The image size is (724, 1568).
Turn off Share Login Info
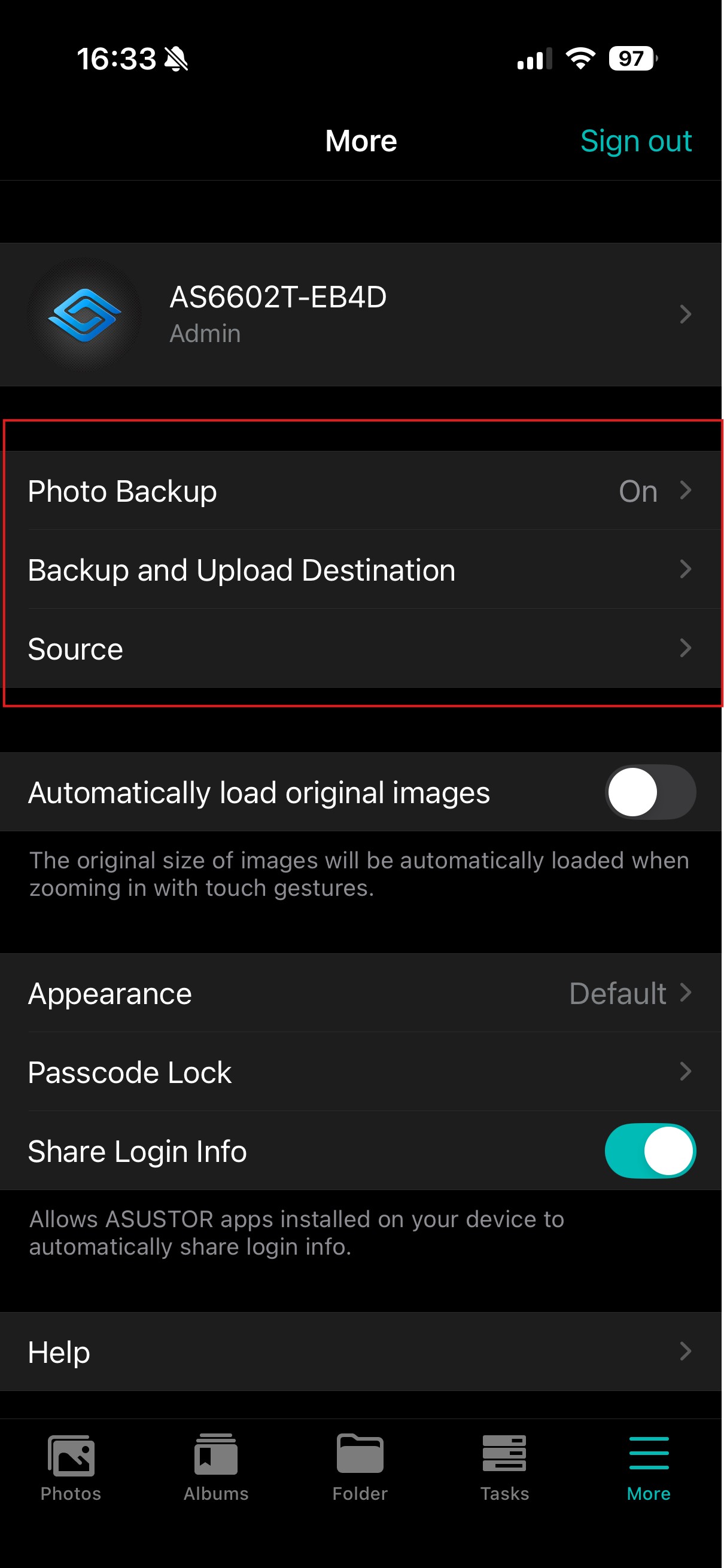click(x=650, y=1151)
